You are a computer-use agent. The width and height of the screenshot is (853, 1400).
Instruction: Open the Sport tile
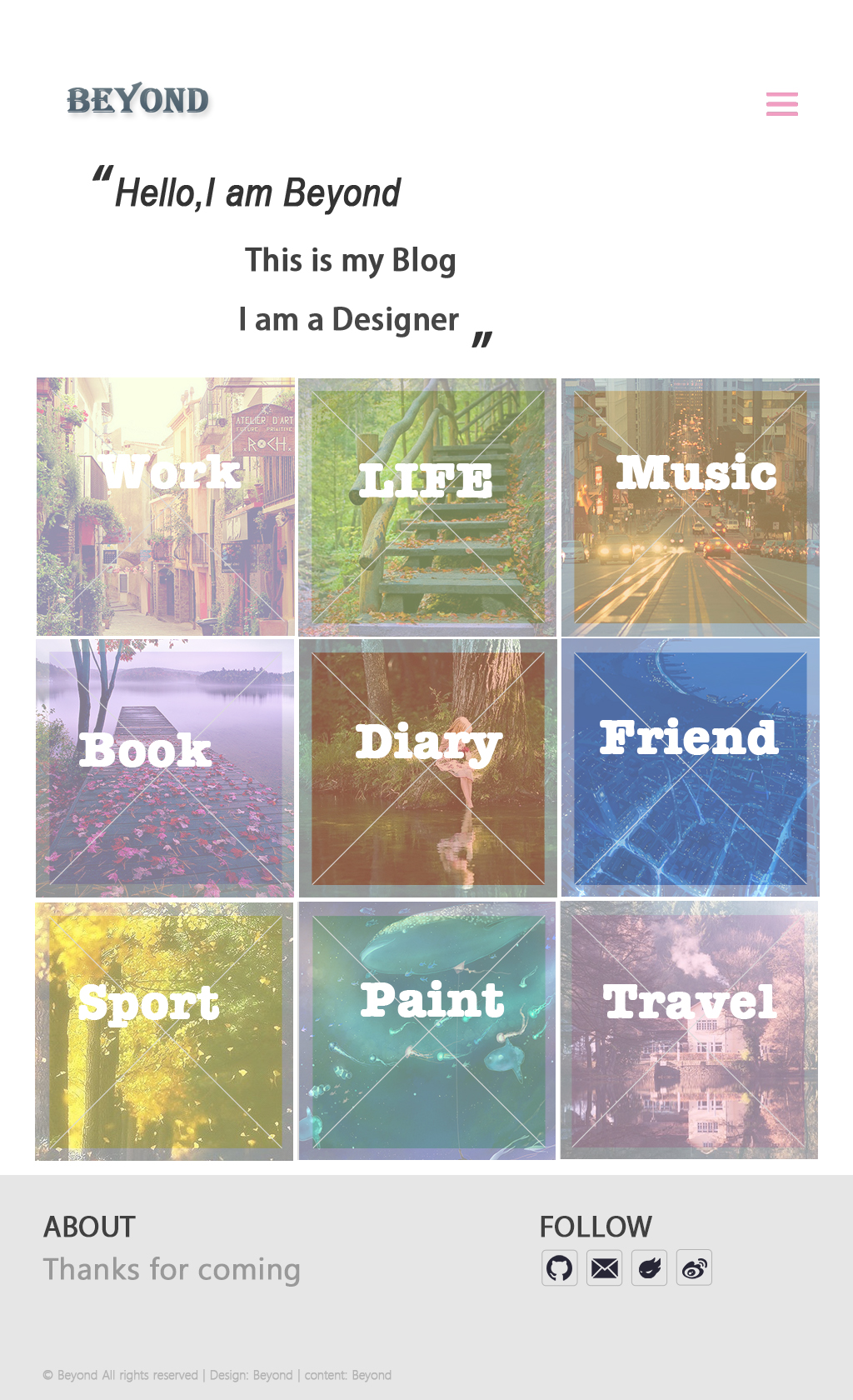click(x=164, y=1031)
